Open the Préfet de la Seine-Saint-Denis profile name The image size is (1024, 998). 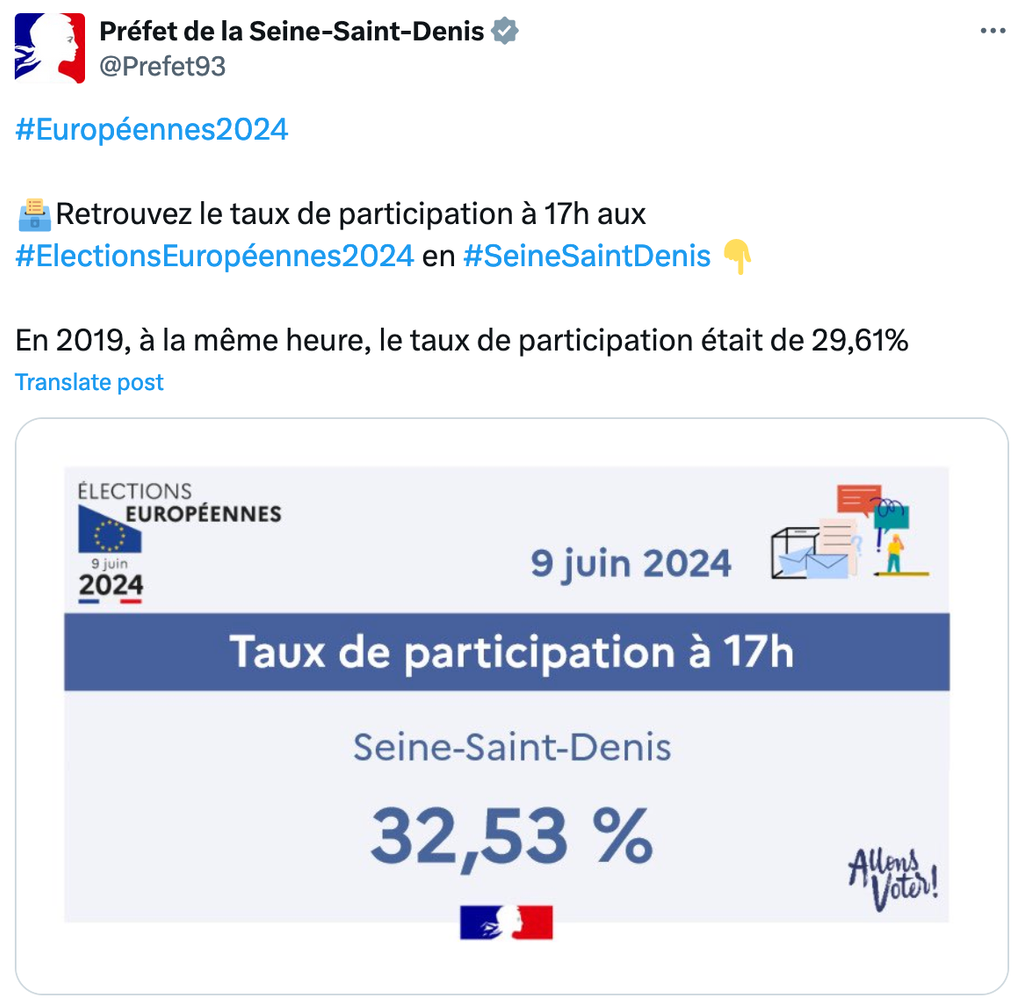click(291, 31)
